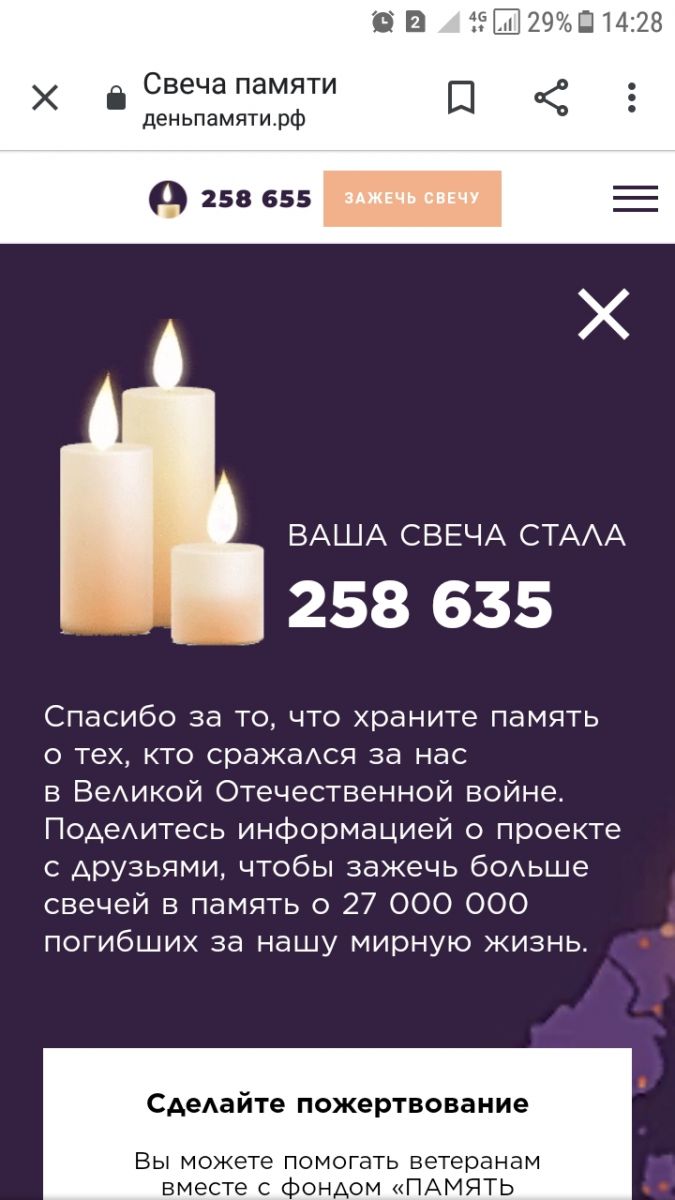Close the browser custom tab

(45, 98)
